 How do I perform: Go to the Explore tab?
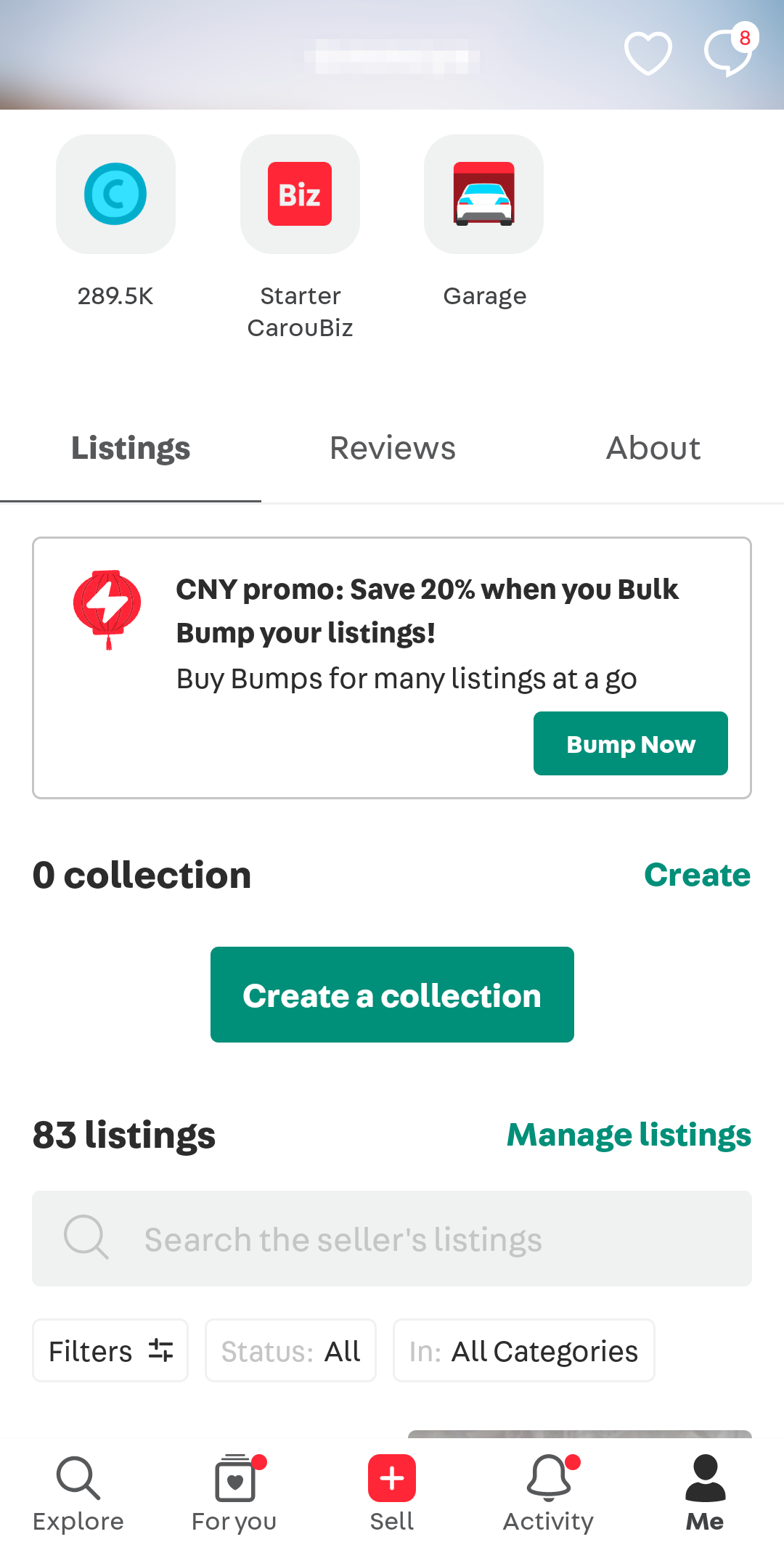[x=78, y=1494]
